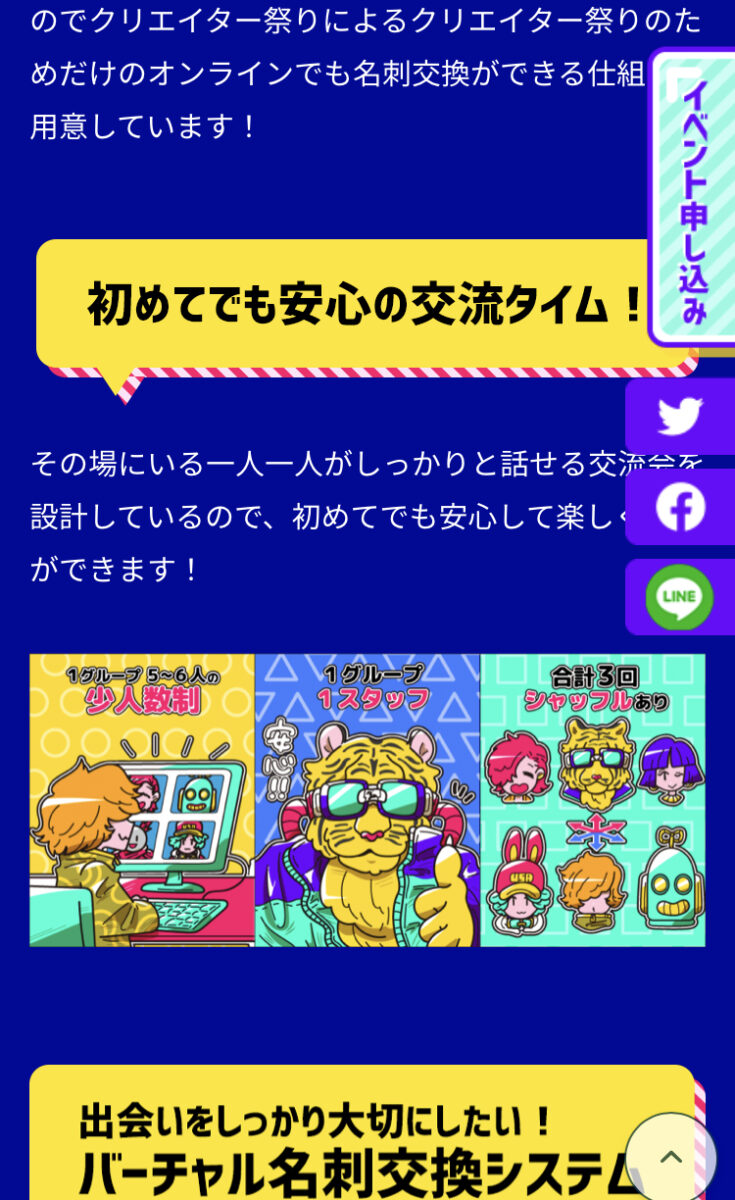Open the イベント申し込み side button
The width and height of the screenshot is (735, 1200).
(x=694, y=198)
